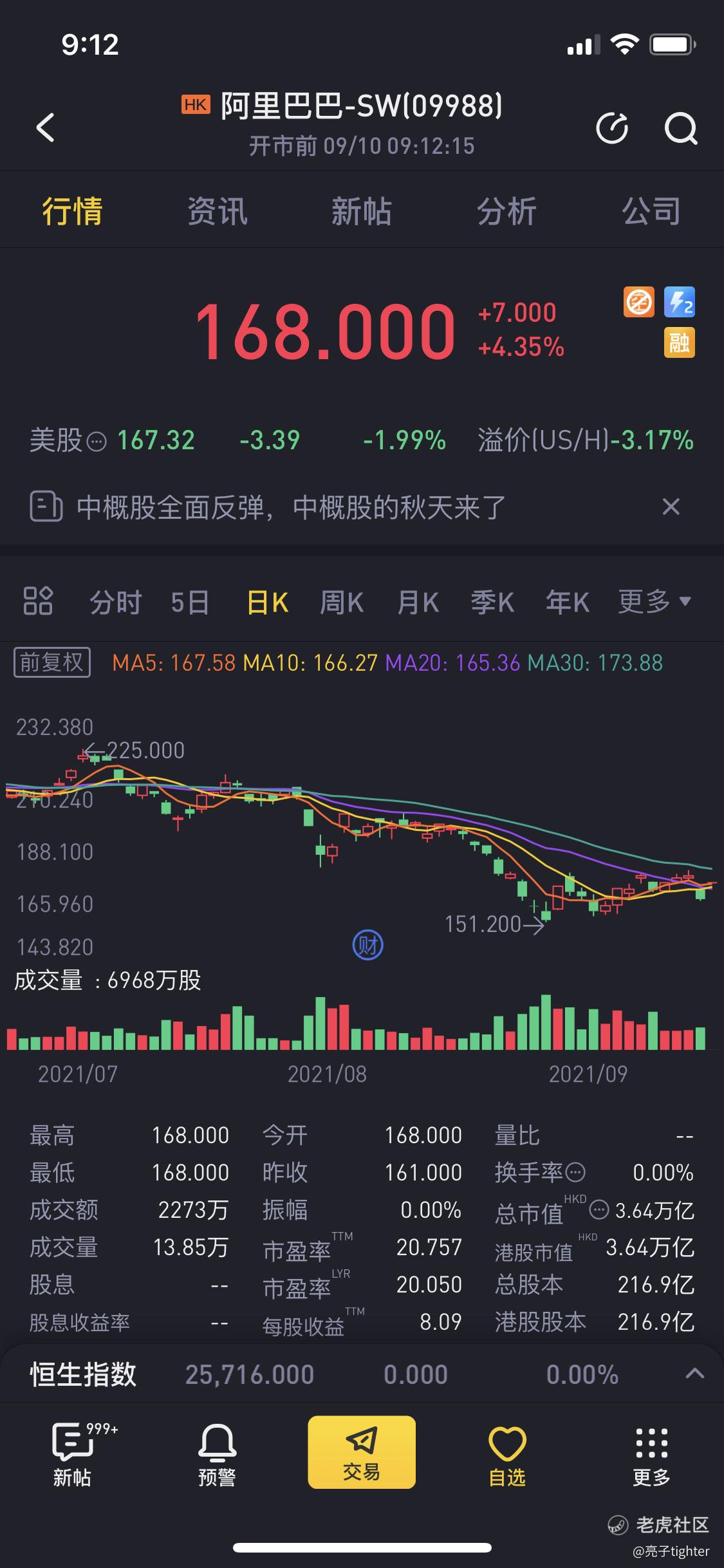Refresh the stock quote
Screen dimensions: 724x1568
[611, 127]
